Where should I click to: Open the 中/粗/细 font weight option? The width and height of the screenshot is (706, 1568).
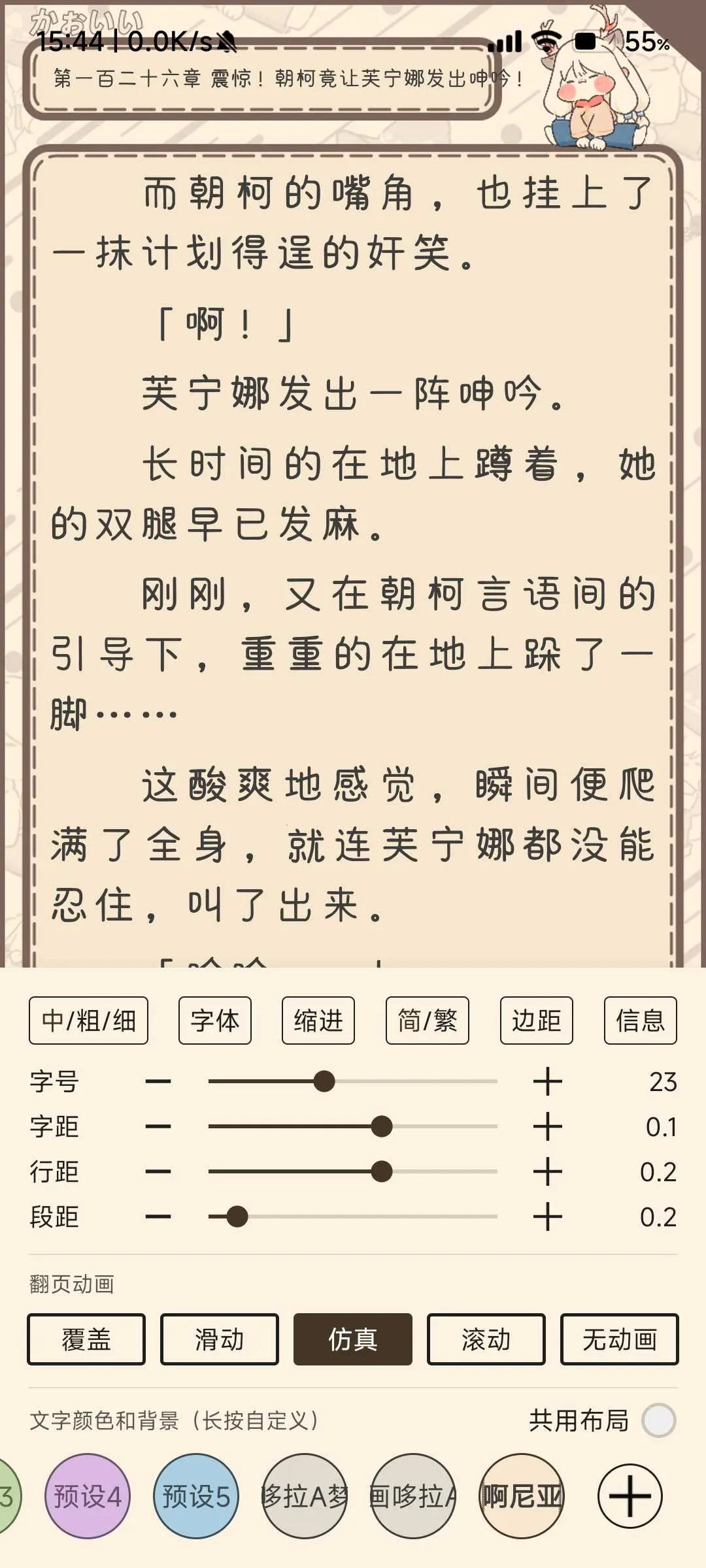tap(88, 1021)
